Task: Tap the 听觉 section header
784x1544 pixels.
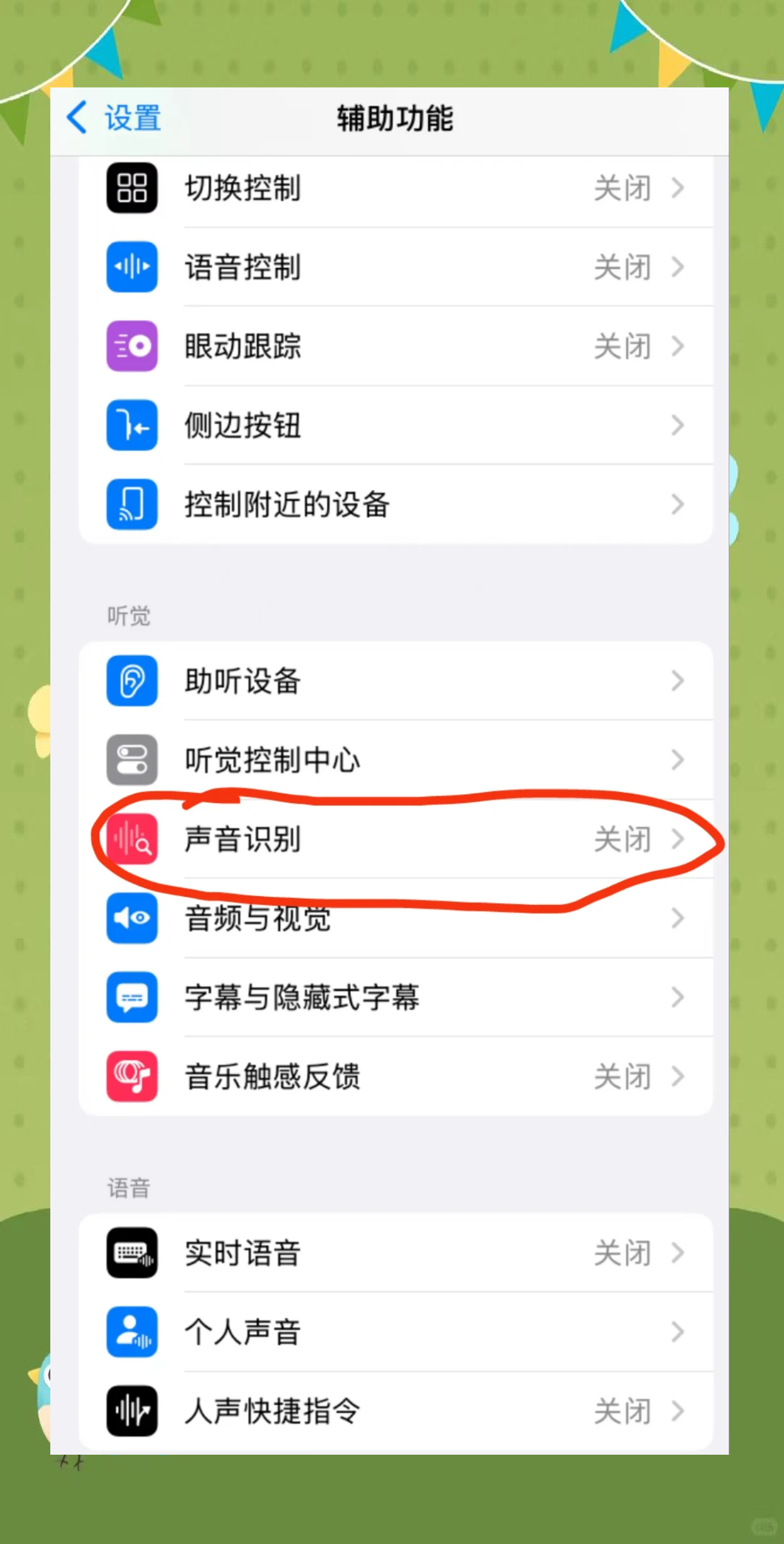Action: (x=130, y=614)
